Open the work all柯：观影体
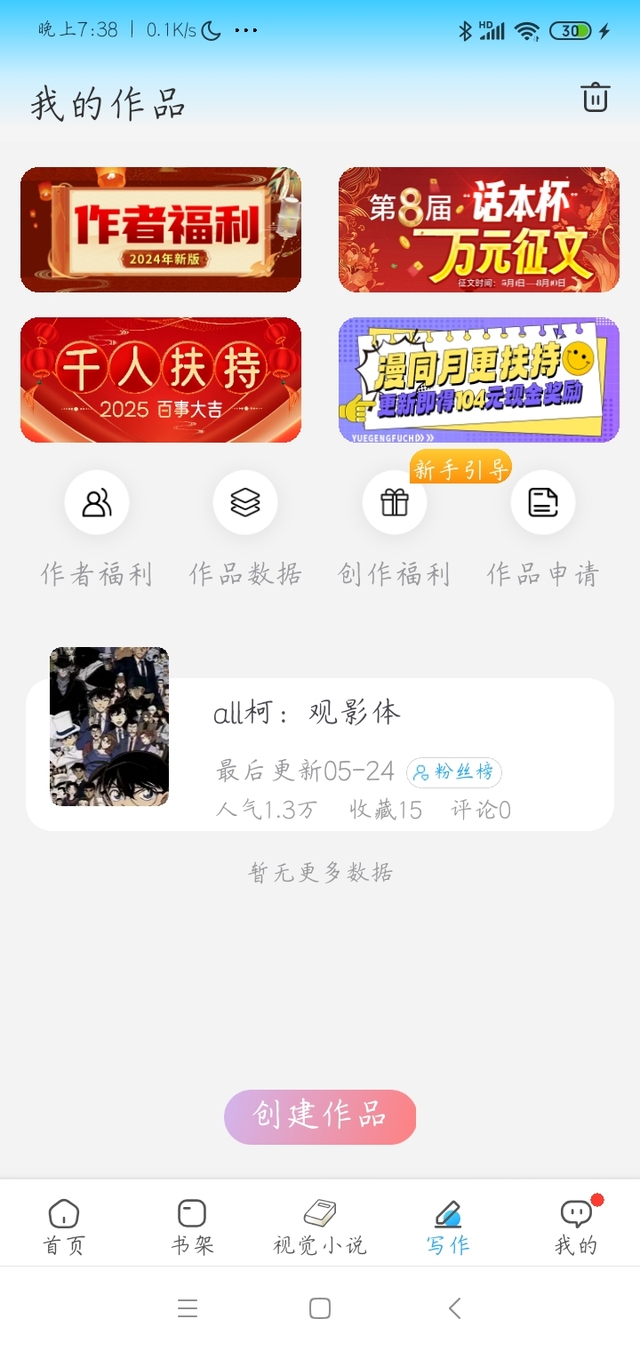 [306, 713]
